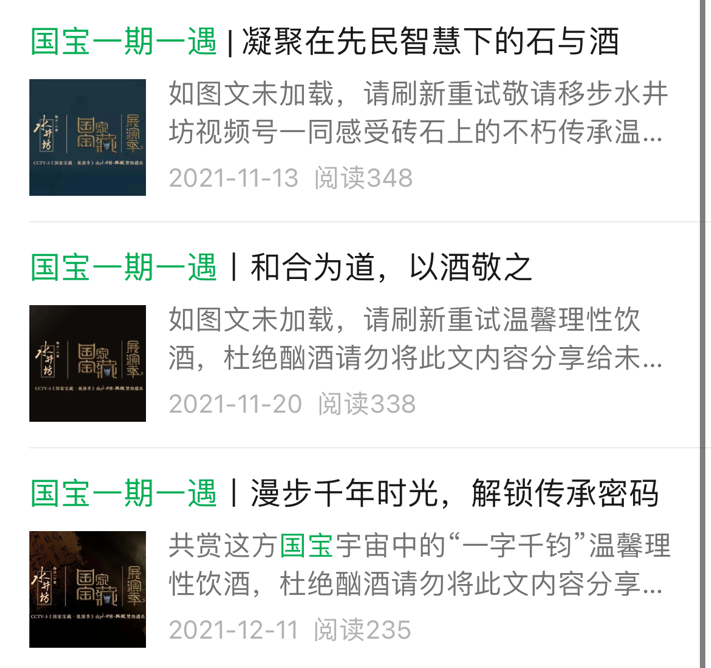The height and width of the screenshot is (668, 711).
Task: Tap the thumbnail of the 2021-11-13 article
Action: pyautogui.click(x=88, y=137)
